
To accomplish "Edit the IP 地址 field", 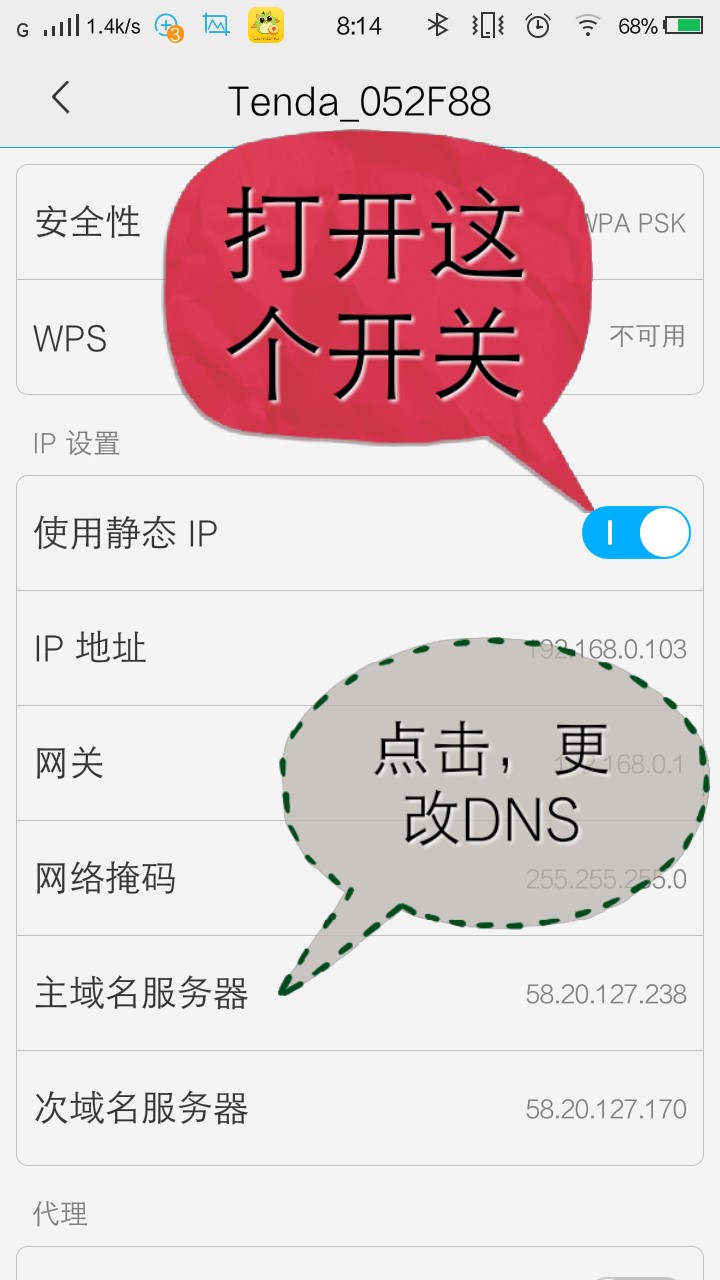I will [360, 648].
